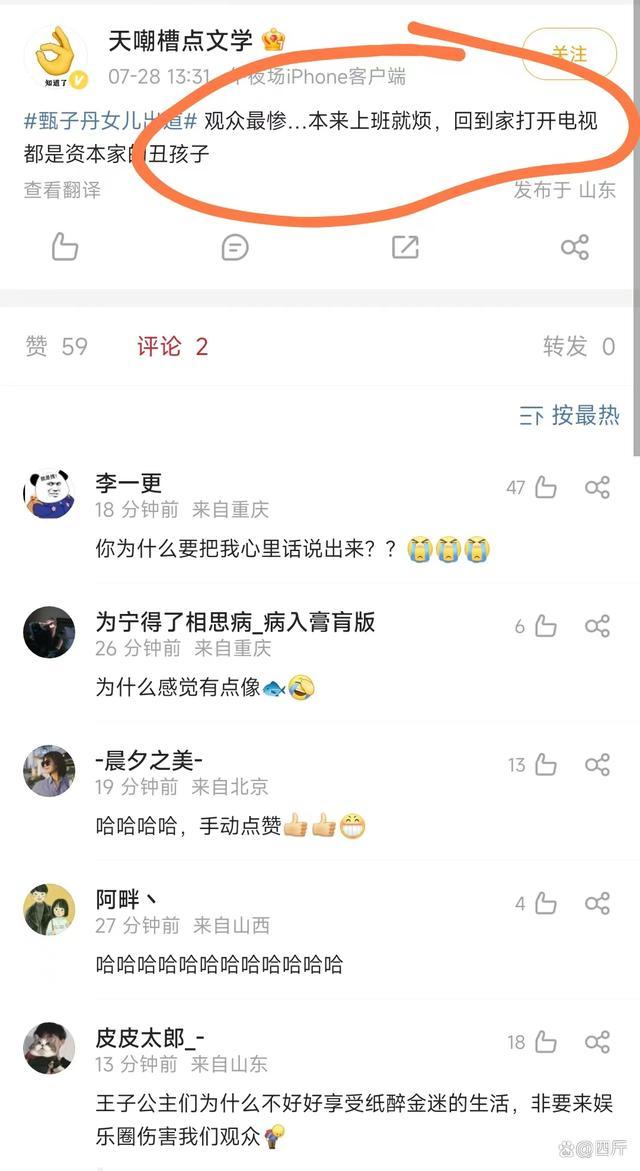Like 皮皮太郎_-'s comment

pos(545,1042)
